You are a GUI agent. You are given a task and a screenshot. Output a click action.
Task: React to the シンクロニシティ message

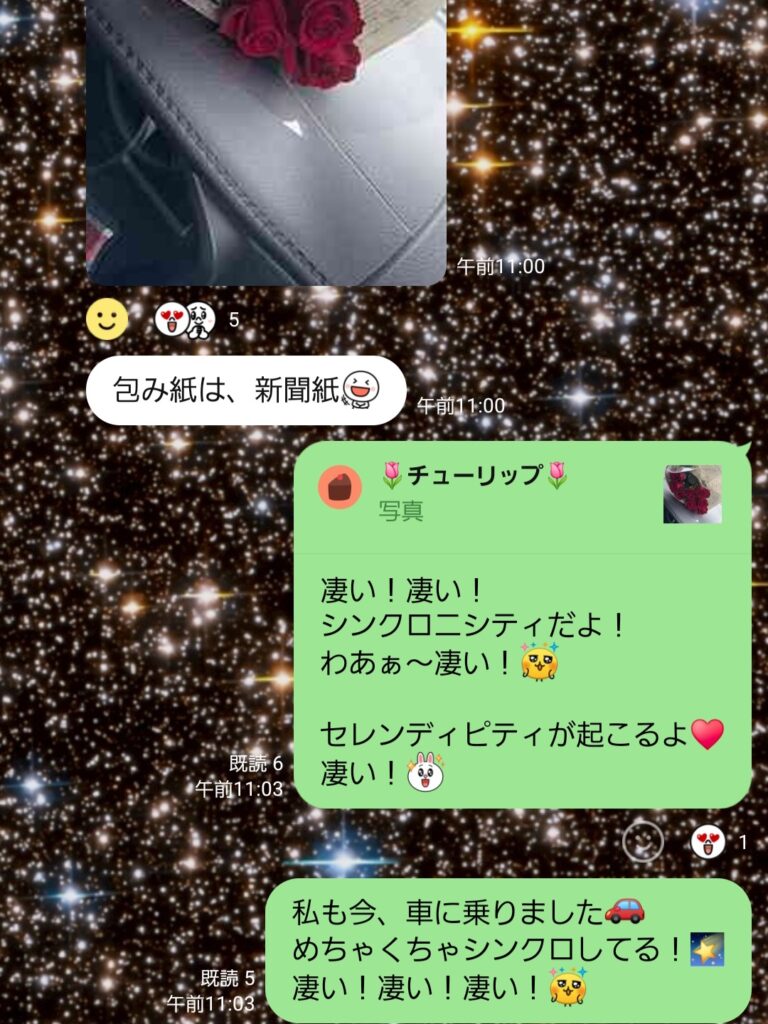pyautogui.click(x=643, y=842)
